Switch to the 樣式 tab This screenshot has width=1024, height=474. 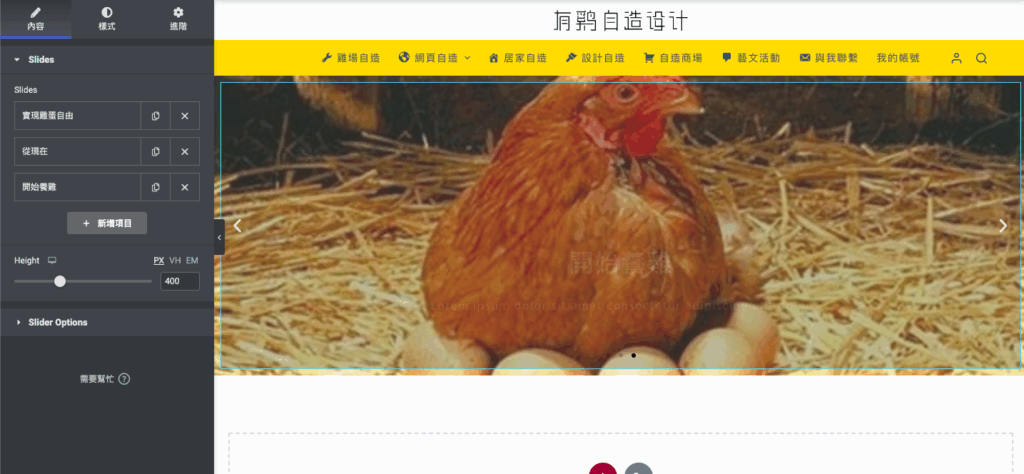[x=107, y=19]
